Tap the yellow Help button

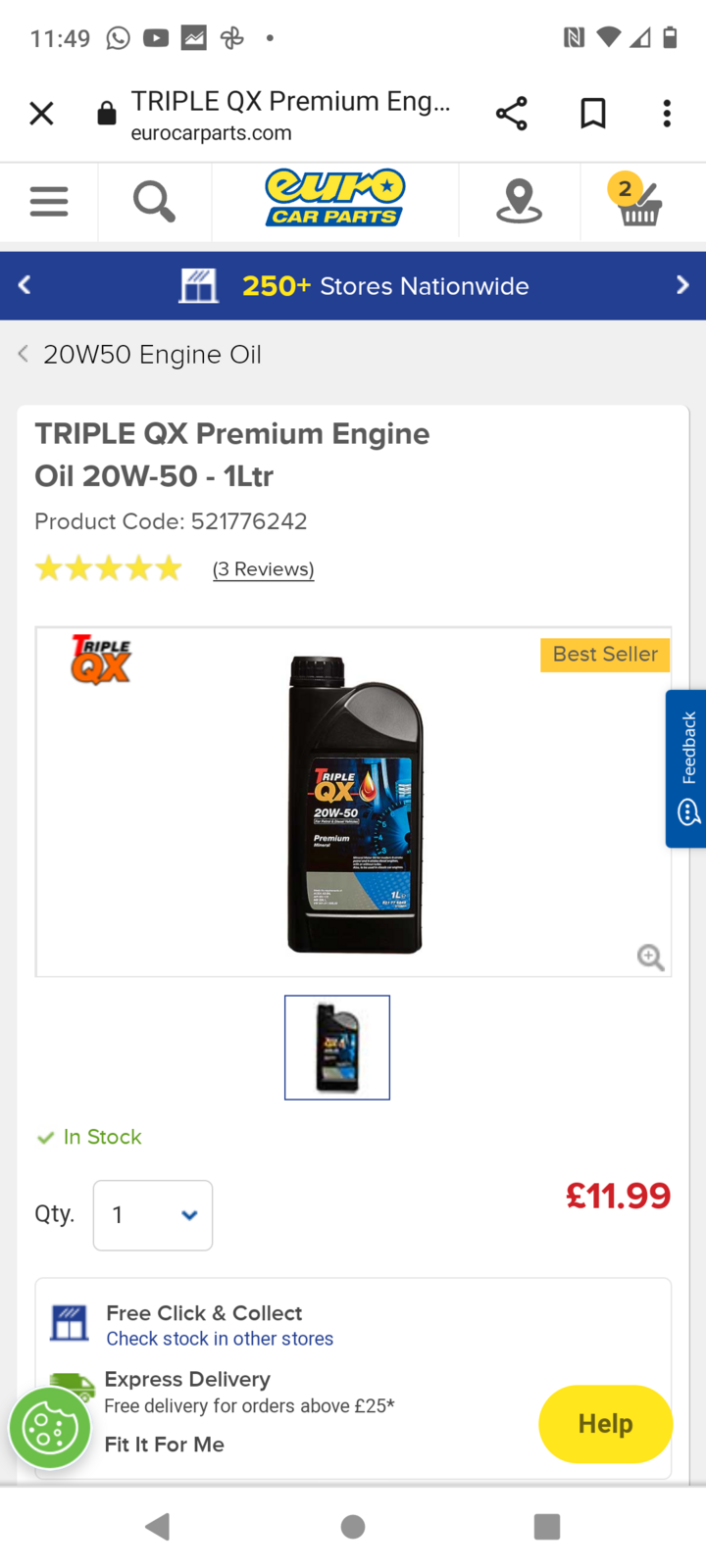(605, 1424)
